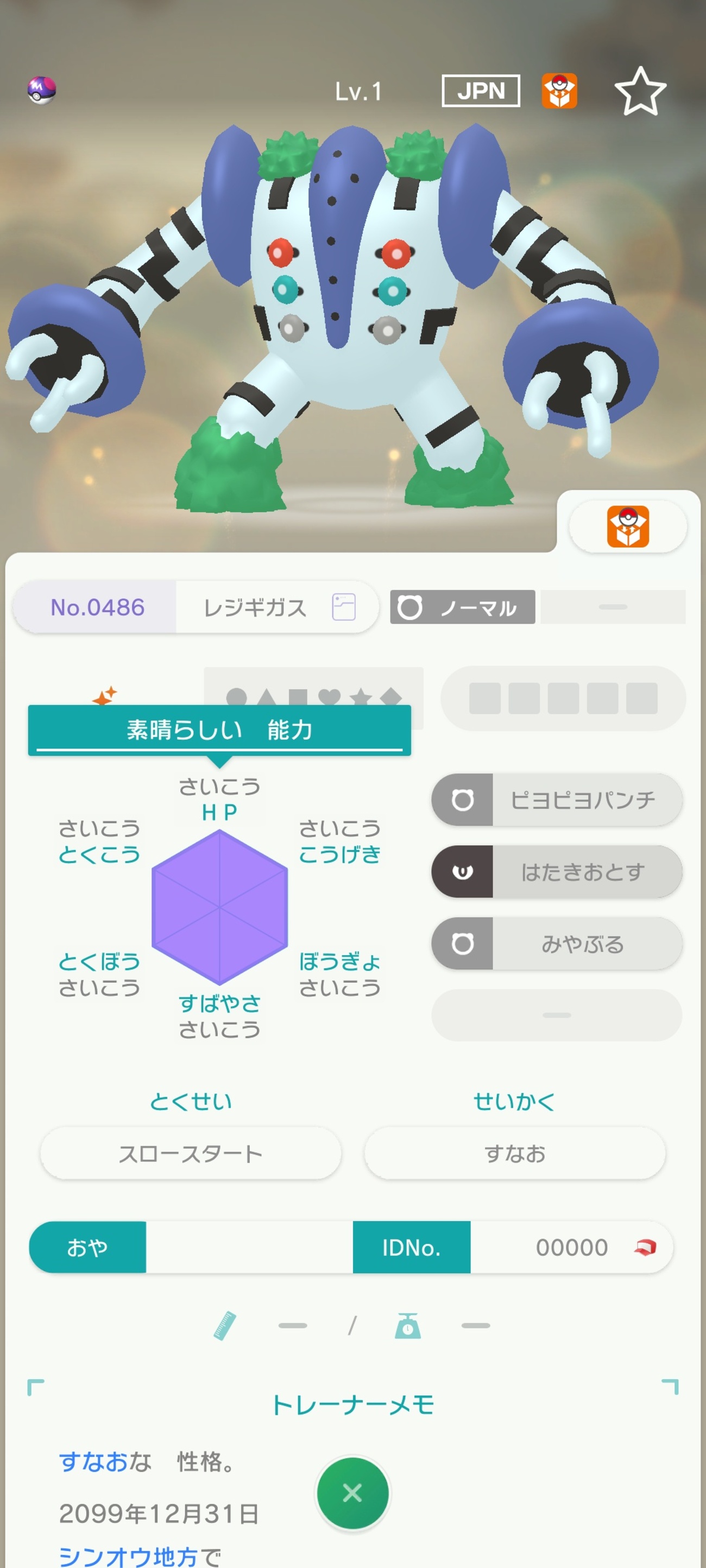Close the detail view with the green X button

pyautogui.click(x=352, y=1493)
